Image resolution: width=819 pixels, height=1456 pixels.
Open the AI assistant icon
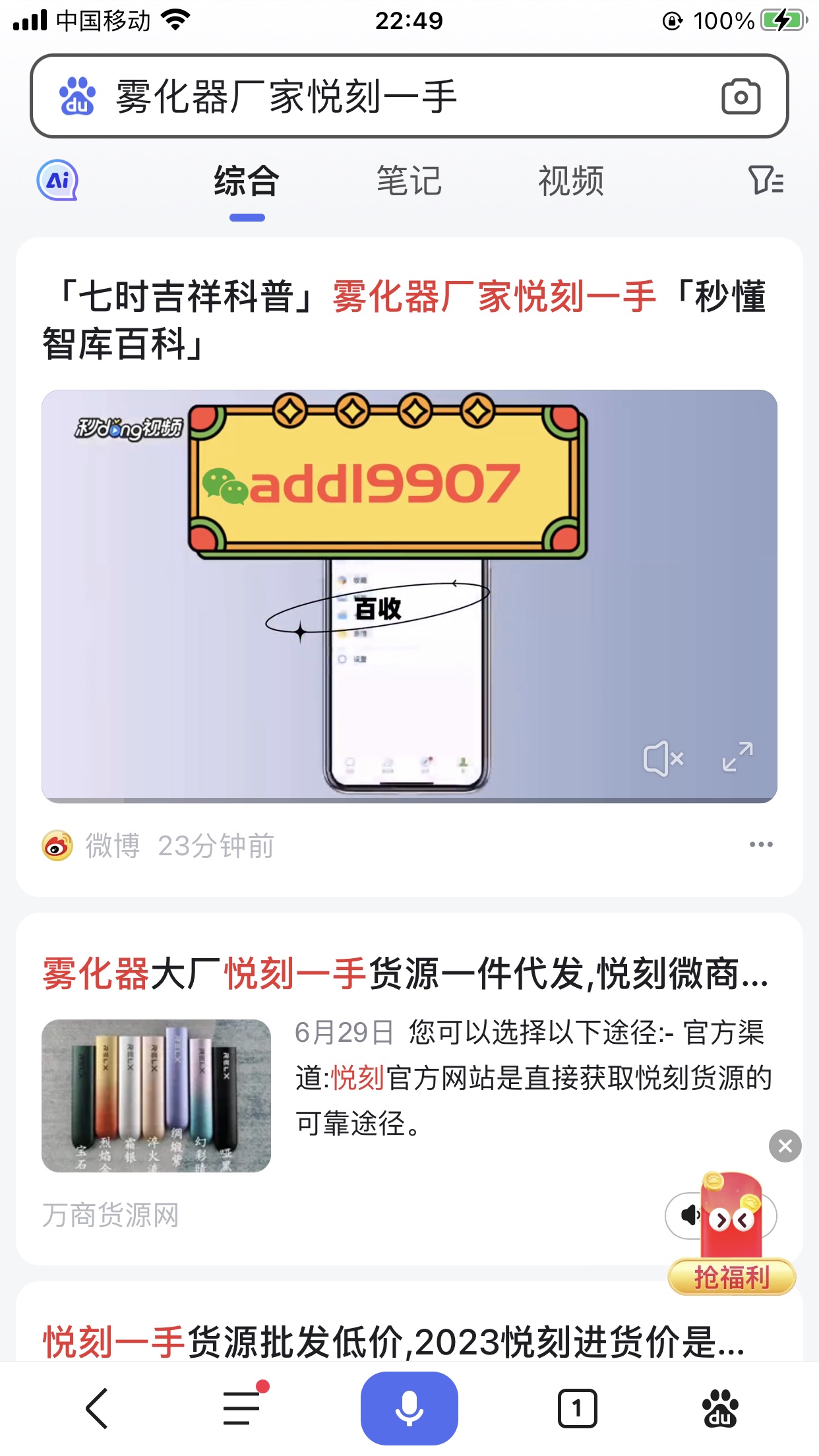58,180
